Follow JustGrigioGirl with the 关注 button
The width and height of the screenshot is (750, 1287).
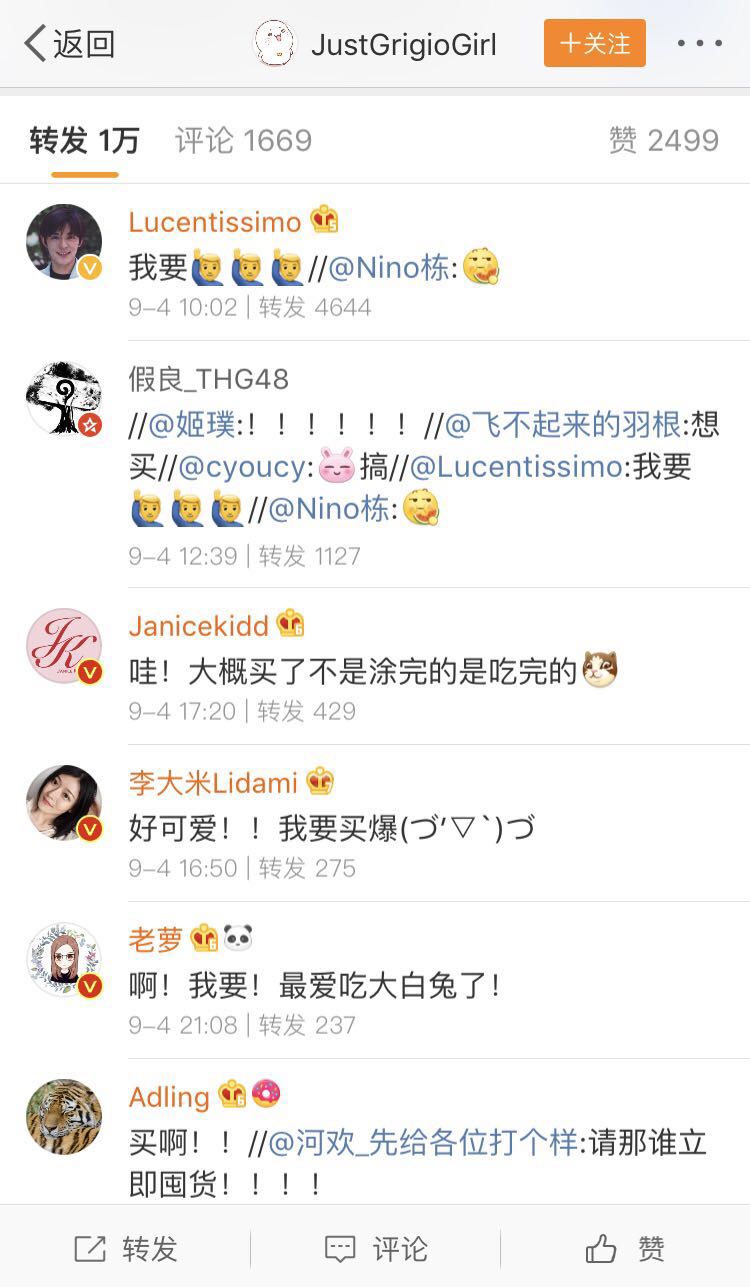(595, 44)
